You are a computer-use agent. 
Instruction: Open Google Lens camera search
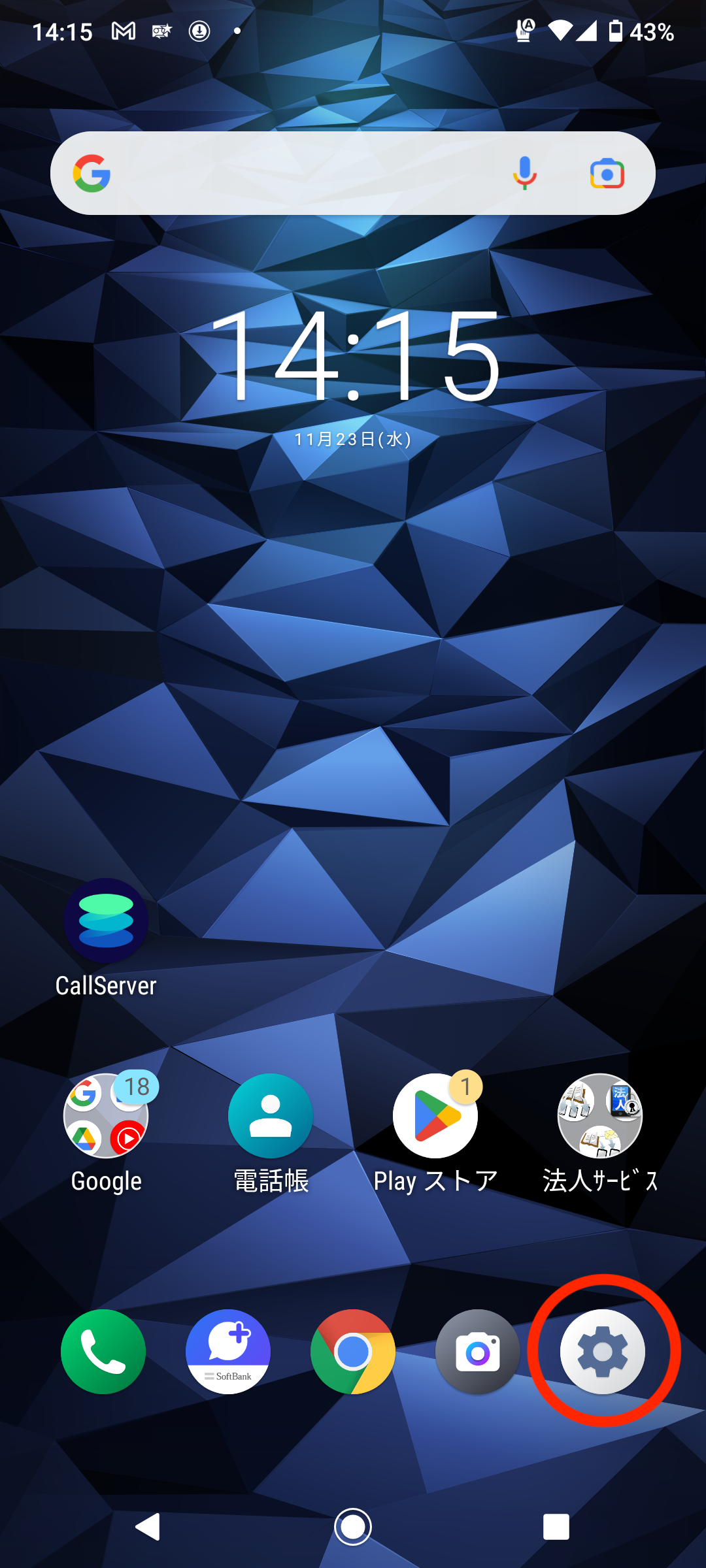[x=607, y=174]
